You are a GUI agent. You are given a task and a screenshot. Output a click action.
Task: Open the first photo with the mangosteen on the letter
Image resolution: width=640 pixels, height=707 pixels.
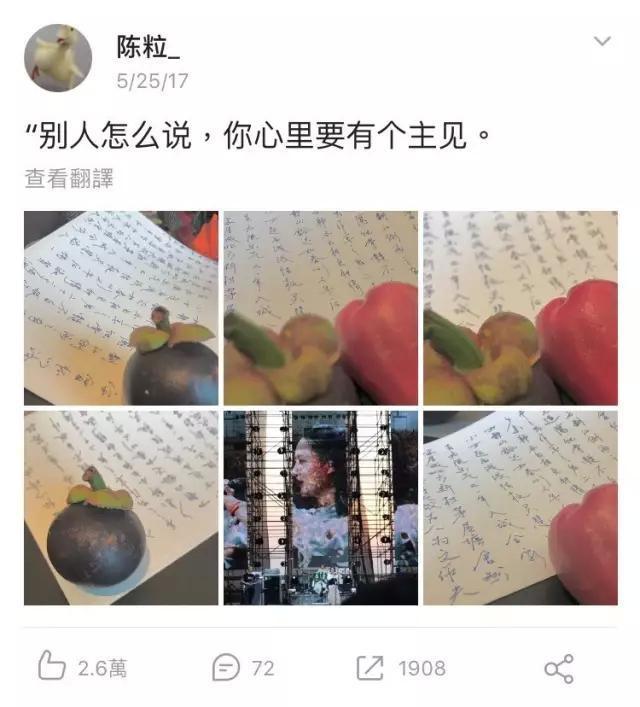[121, 307]
